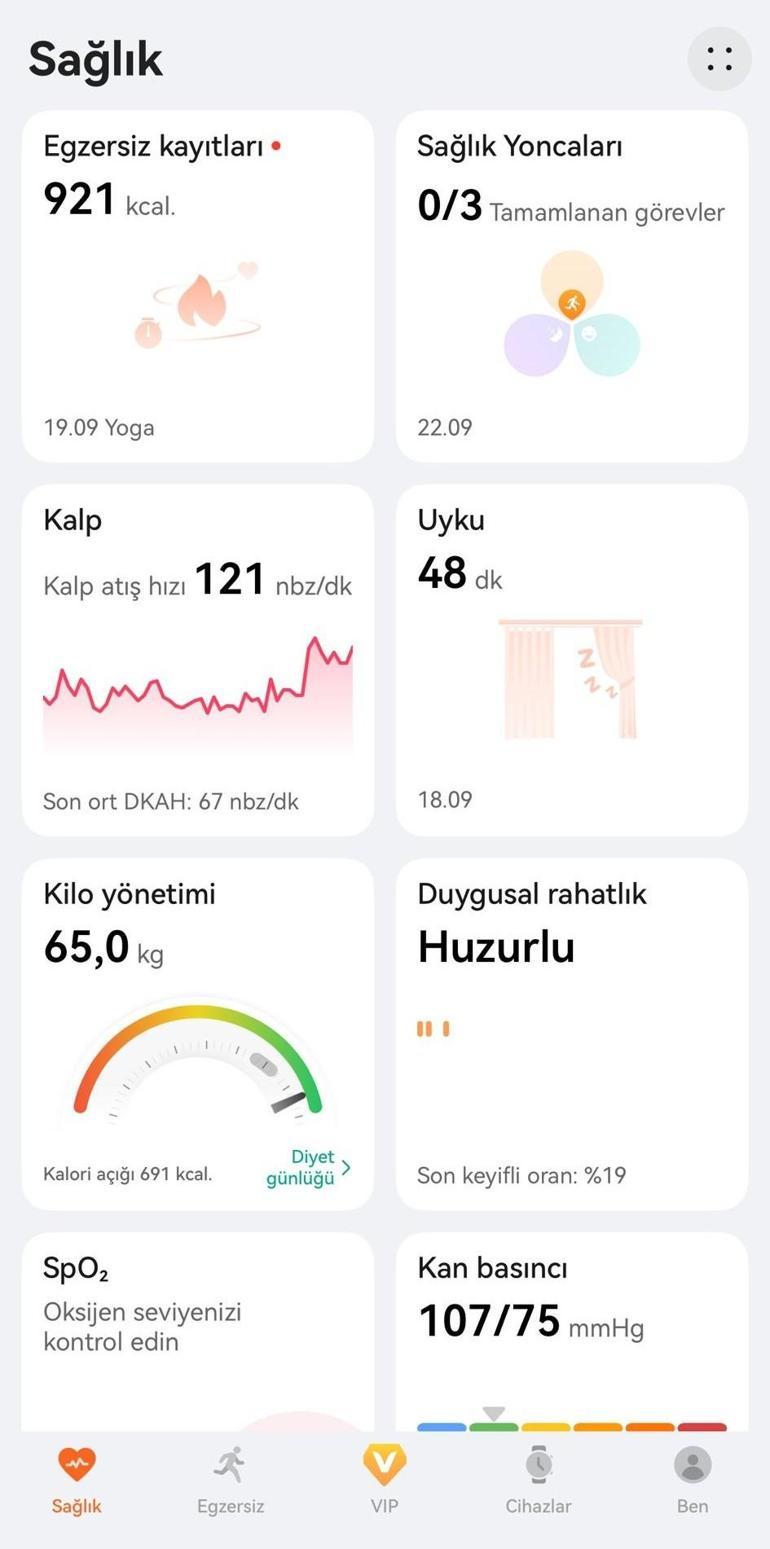770x1549 pixels.
Task: Tap the clover illustration on Sağlık Yoncaları card
Action: [x=572, y=312]
